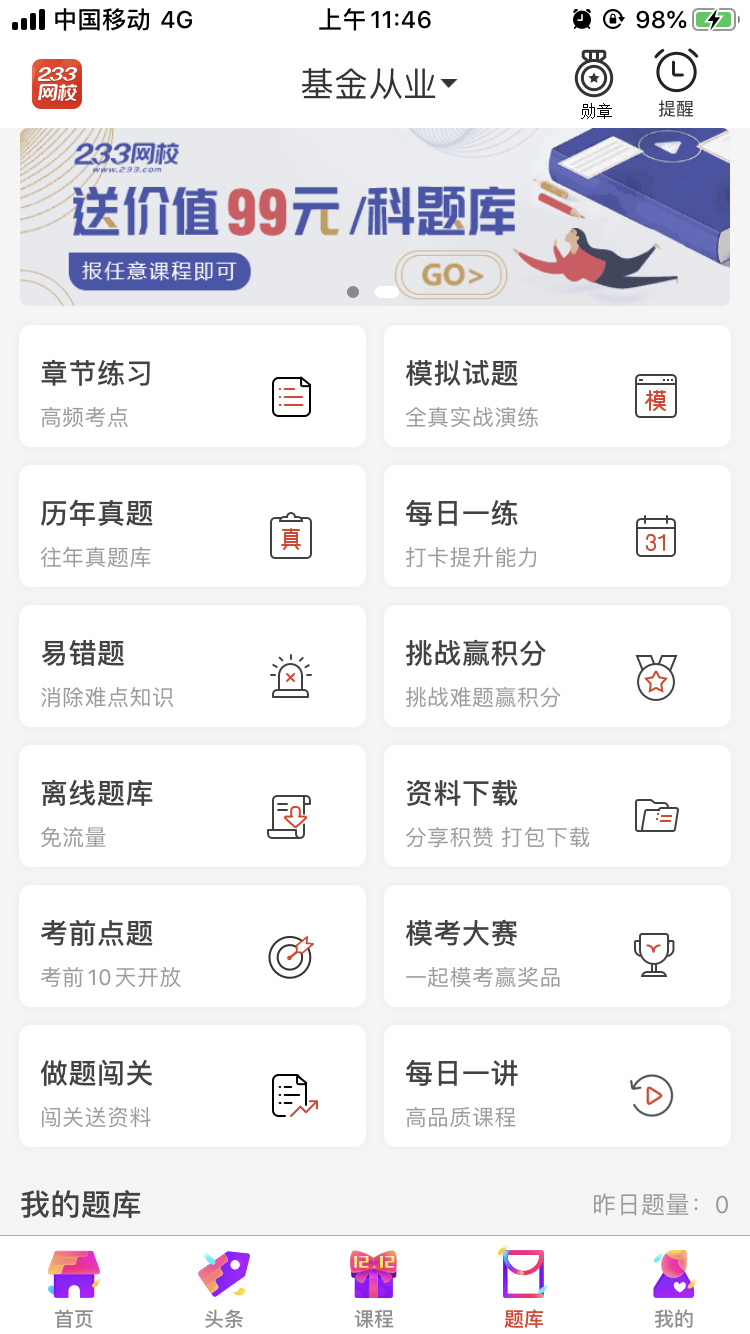The height and width of the screenshot is (1334, 750).
Task: Open 资料下载 materials download
Action: tap(557, 807)
